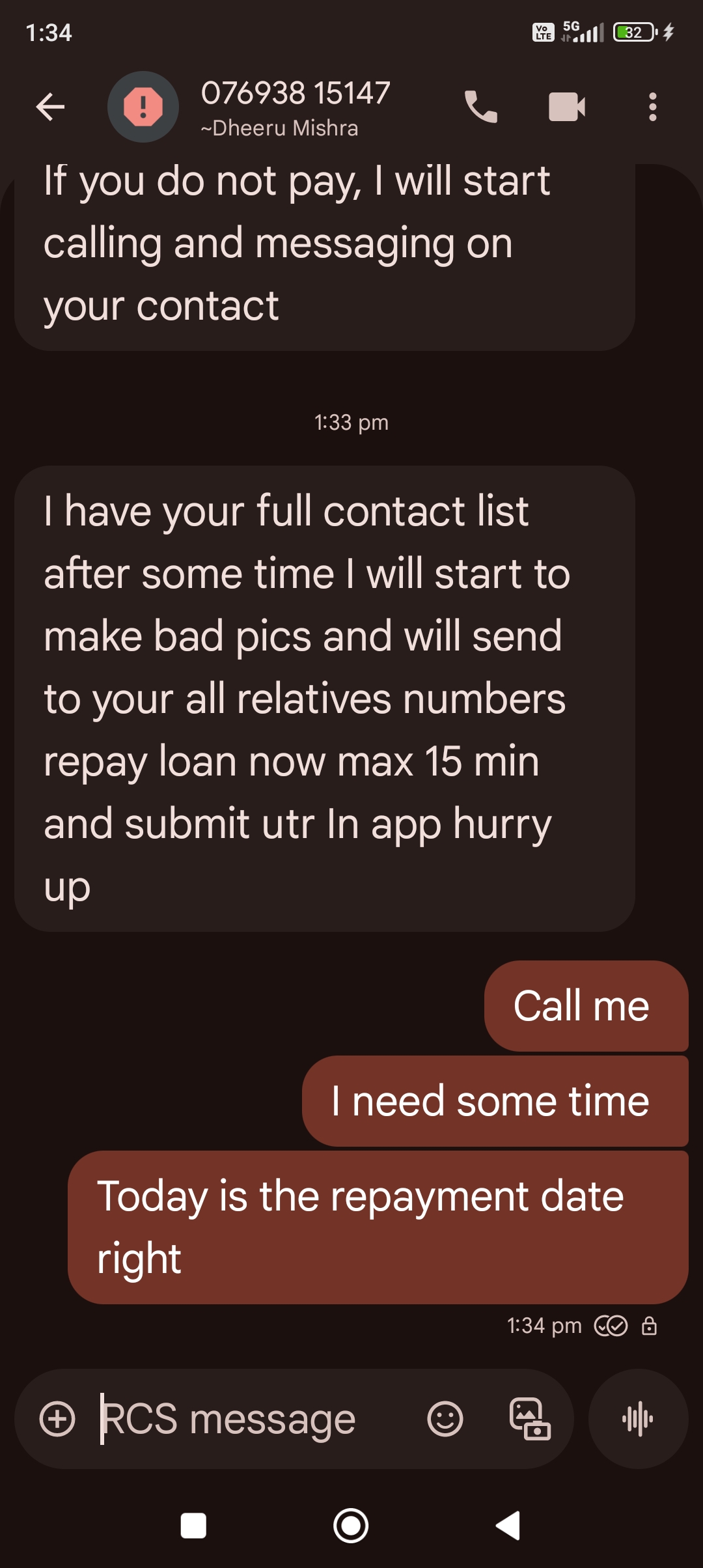Start a video call with Dheeru Mishra
Viewport: 703px width, 1568px height.
566,107
